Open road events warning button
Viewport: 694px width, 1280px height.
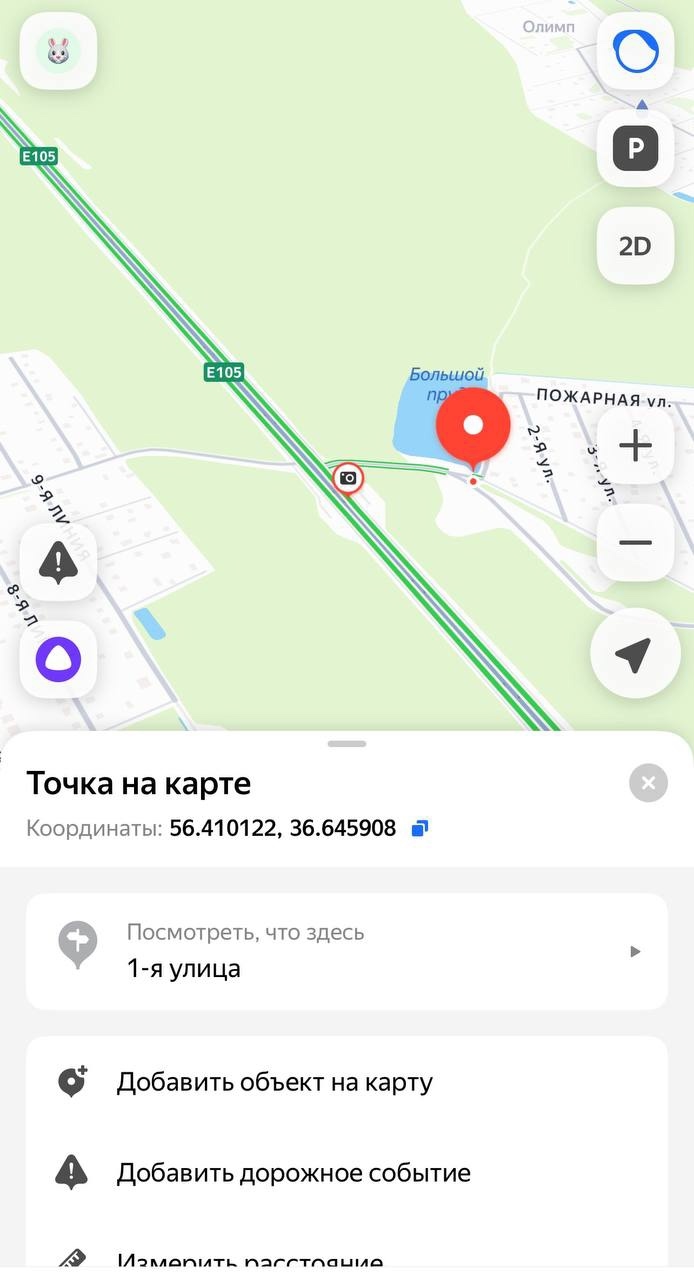pyautogui.click(x=58, y=562)
